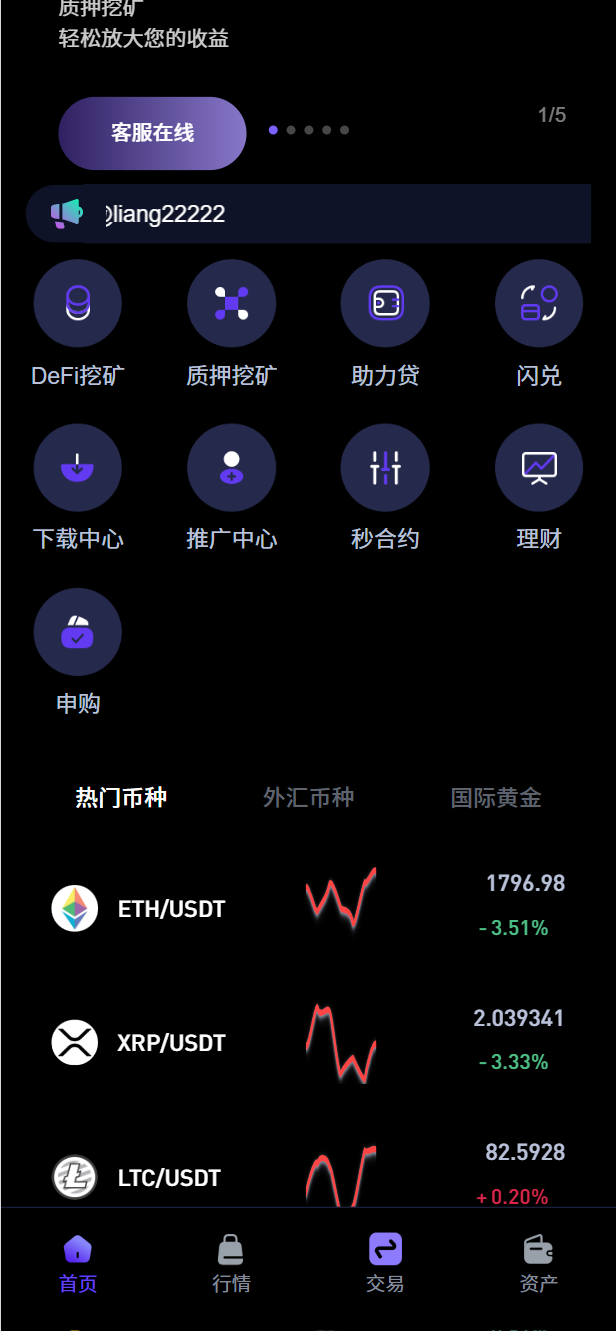The height and width of the screenshot is (1331, 616).
Task: Select the 热门币种 tab
Action: pos(121,797)
